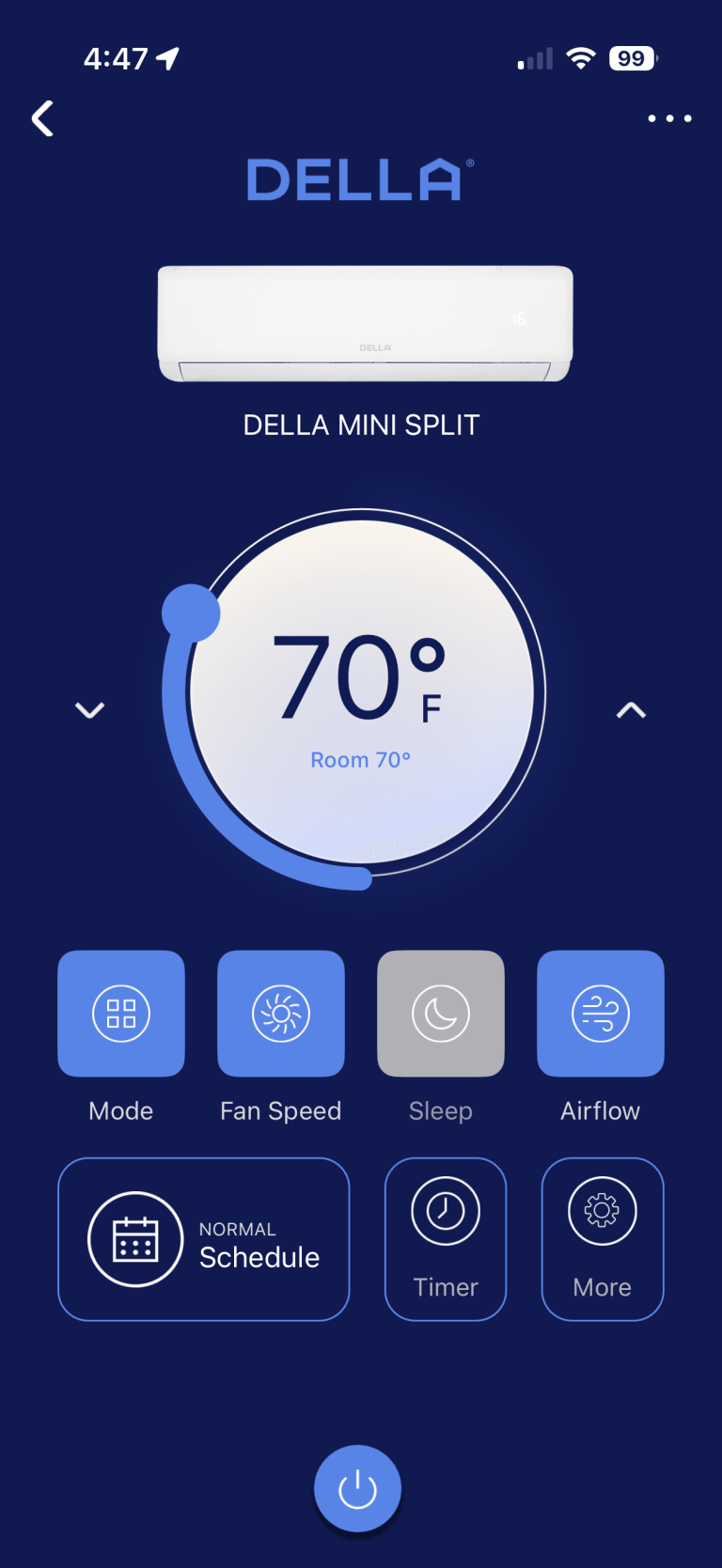Change the Fan Speed setting
The width and height of the screenshot is (722, 1568).
[281, 1014]
